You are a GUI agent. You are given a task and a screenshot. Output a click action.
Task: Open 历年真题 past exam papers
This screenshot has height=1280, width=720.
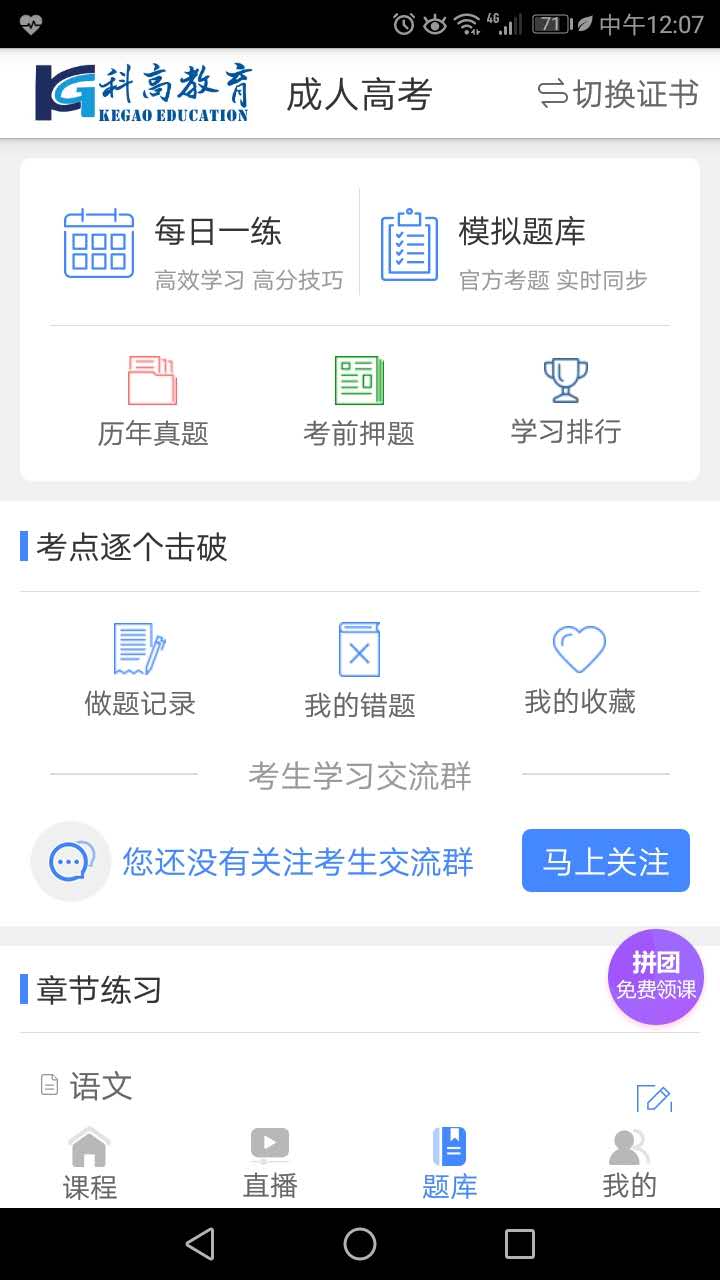[153, 401]
